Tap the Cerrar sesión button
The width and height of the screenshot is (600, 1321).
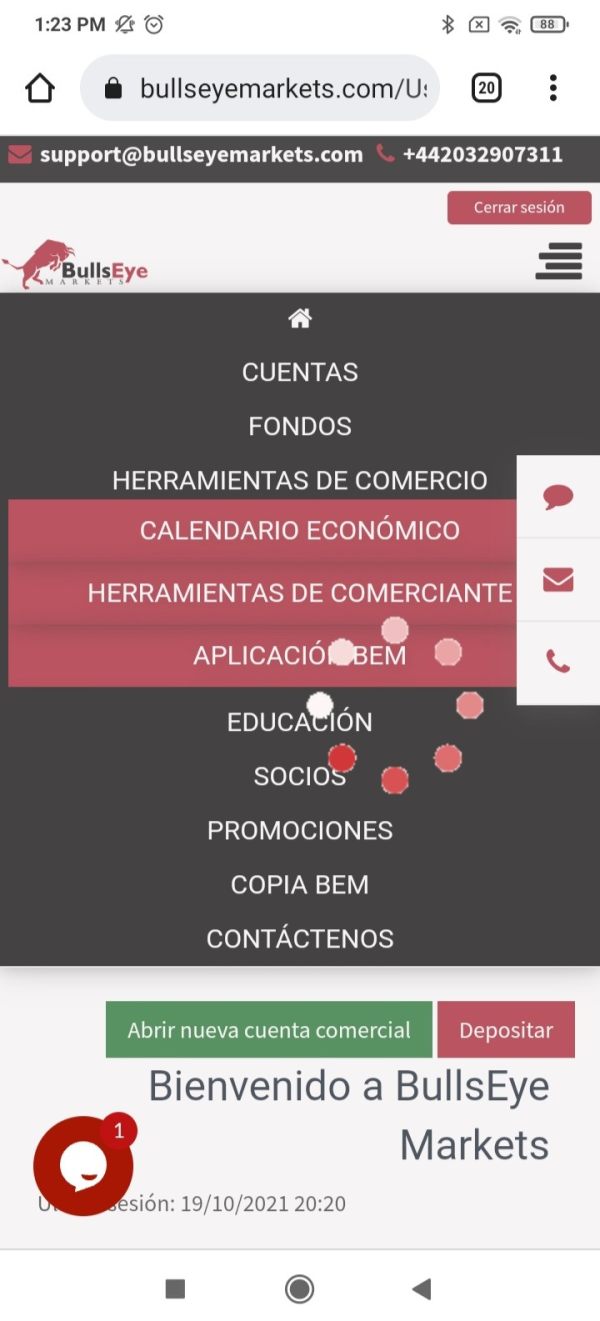pos(519,208)
